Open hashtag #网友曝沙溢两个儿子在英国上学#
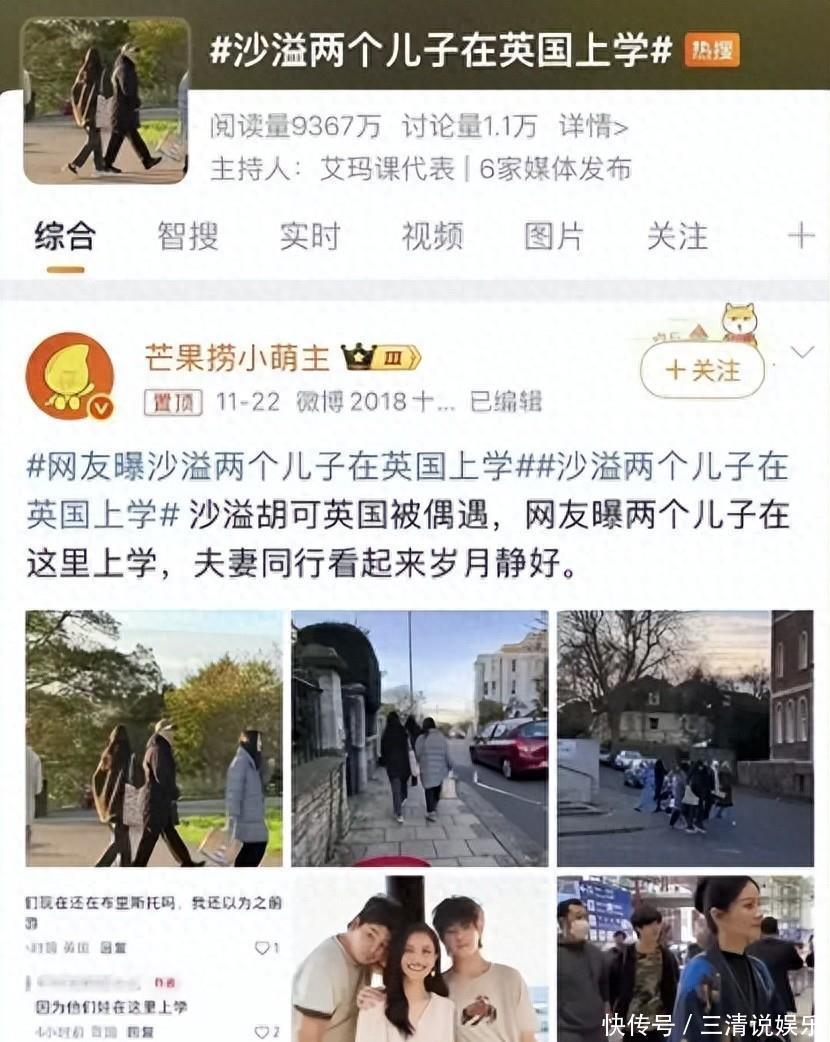 [x=270, y=466]
